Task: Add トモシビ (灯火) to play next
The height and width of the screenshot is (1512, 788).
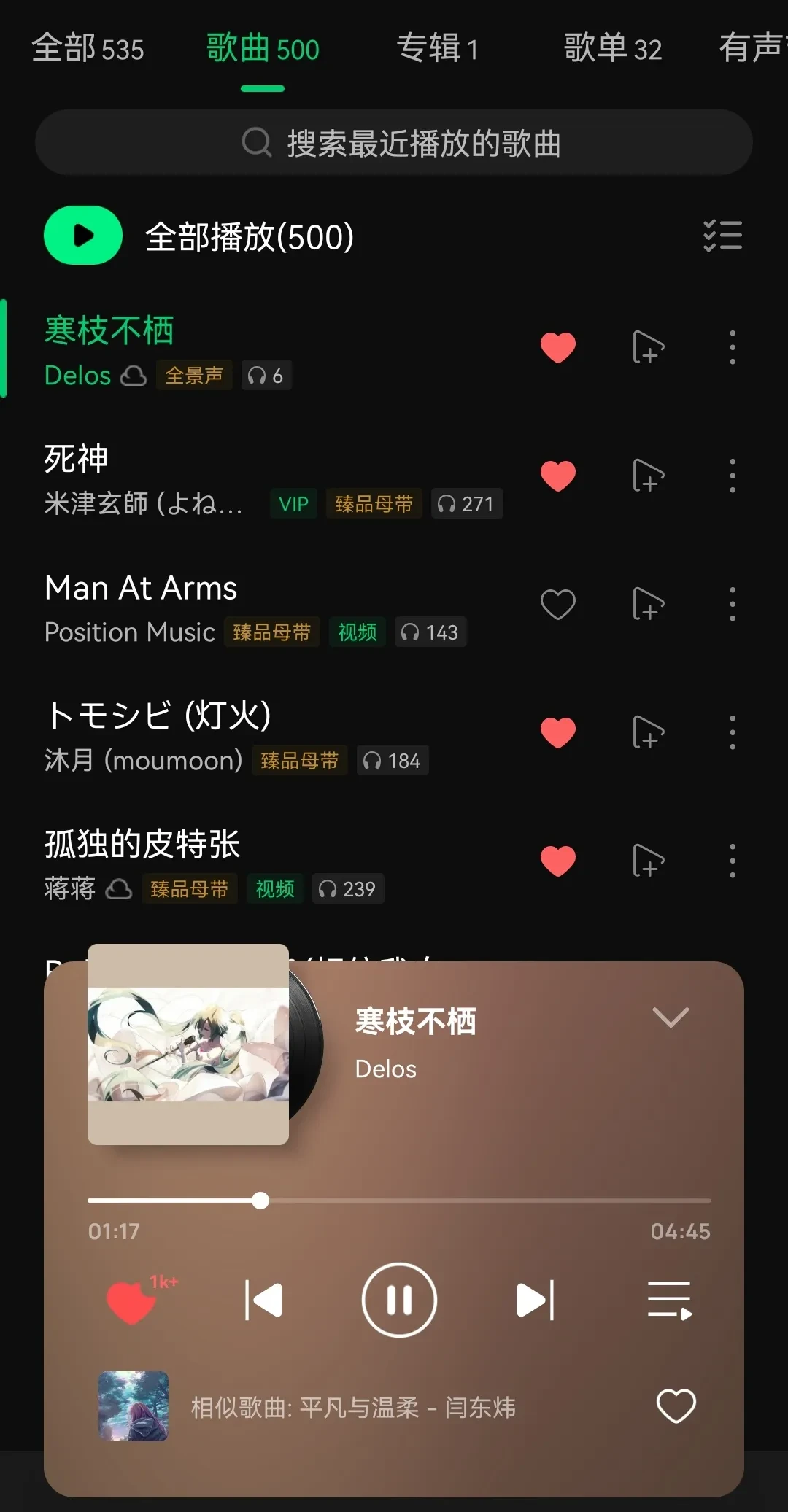Action: 648,732
